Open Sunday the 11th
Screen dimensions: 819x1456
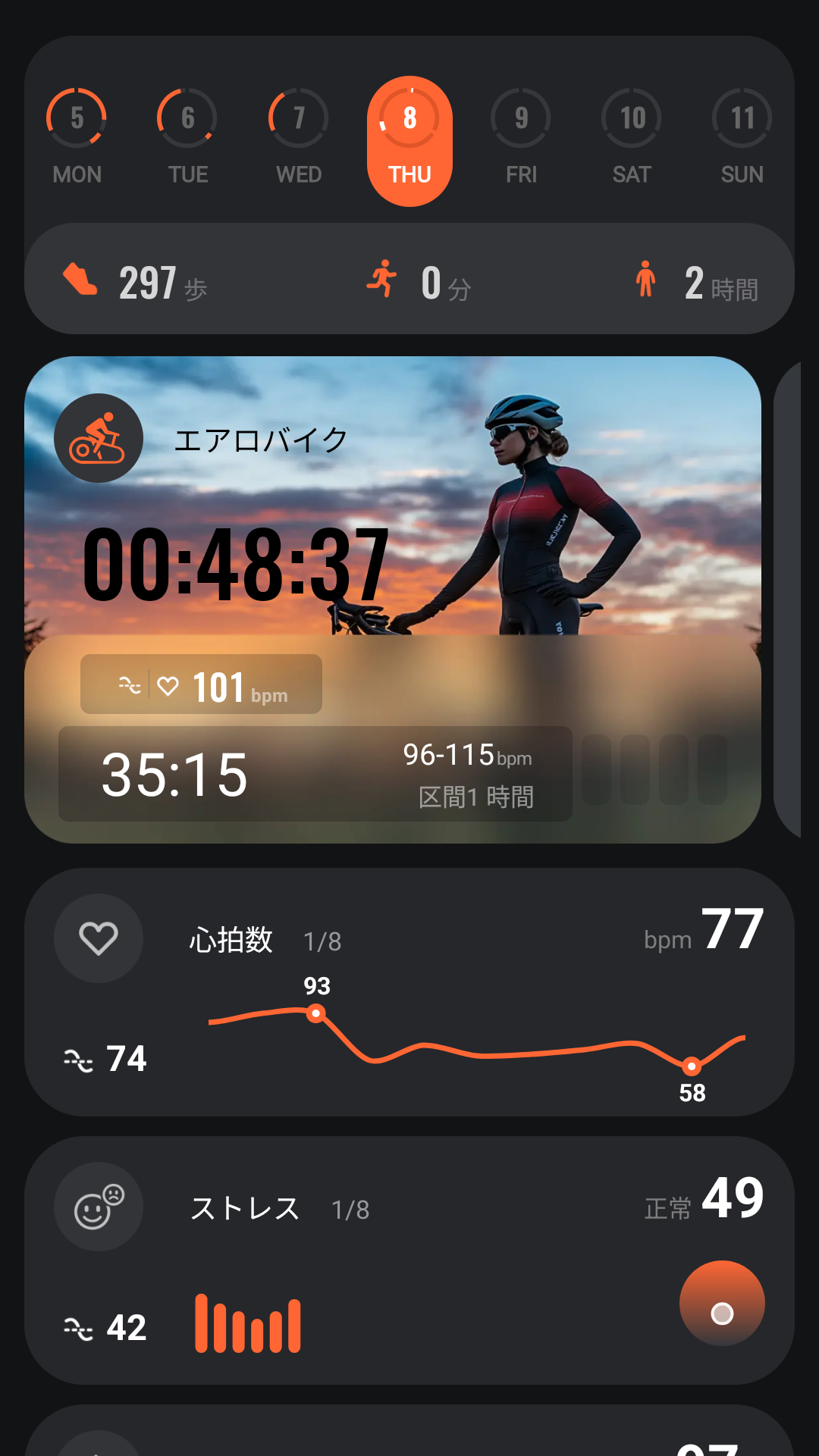742,138
